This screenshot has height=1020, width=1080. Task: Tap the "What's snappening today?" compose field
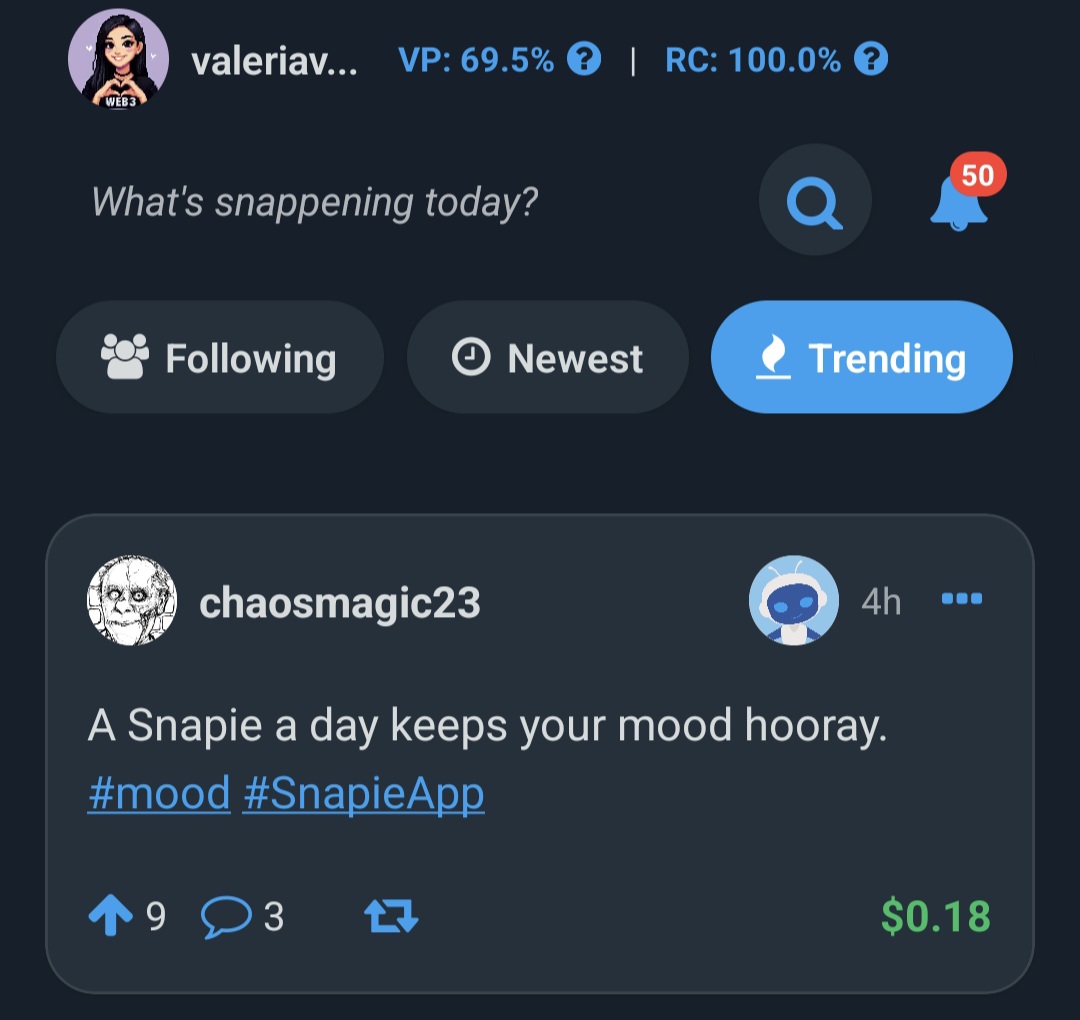(315, 203)
